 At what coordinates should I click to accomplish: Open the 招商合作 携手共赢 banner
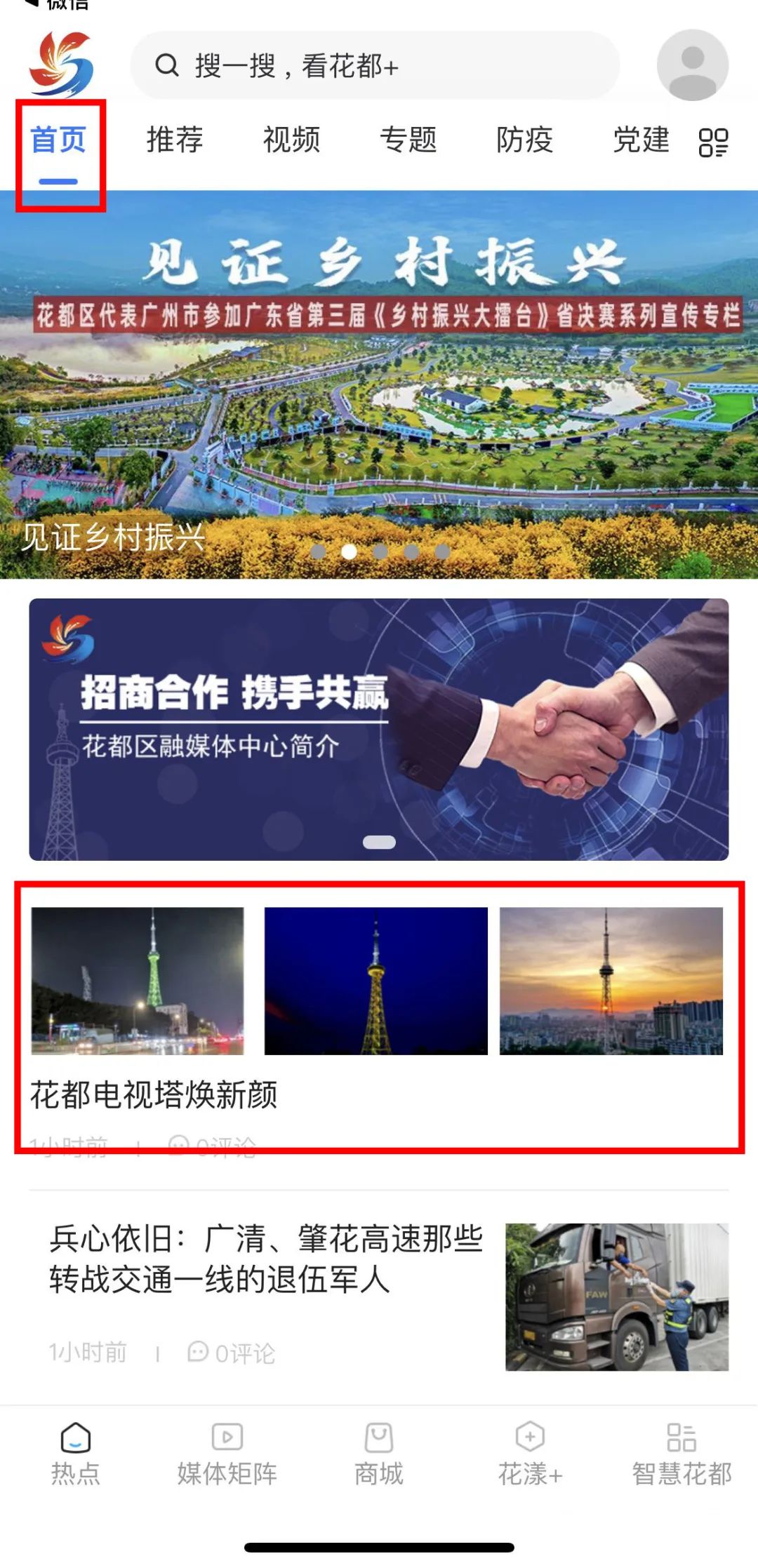pos(379,730)
